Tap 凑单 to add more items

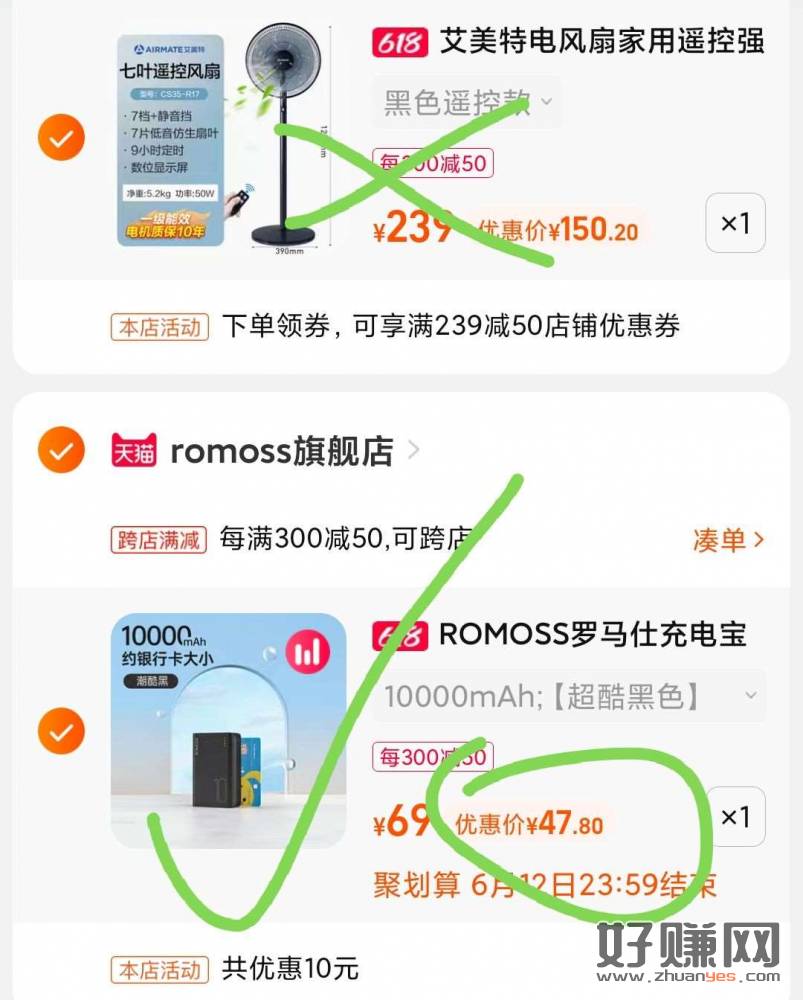coord(728,540)
